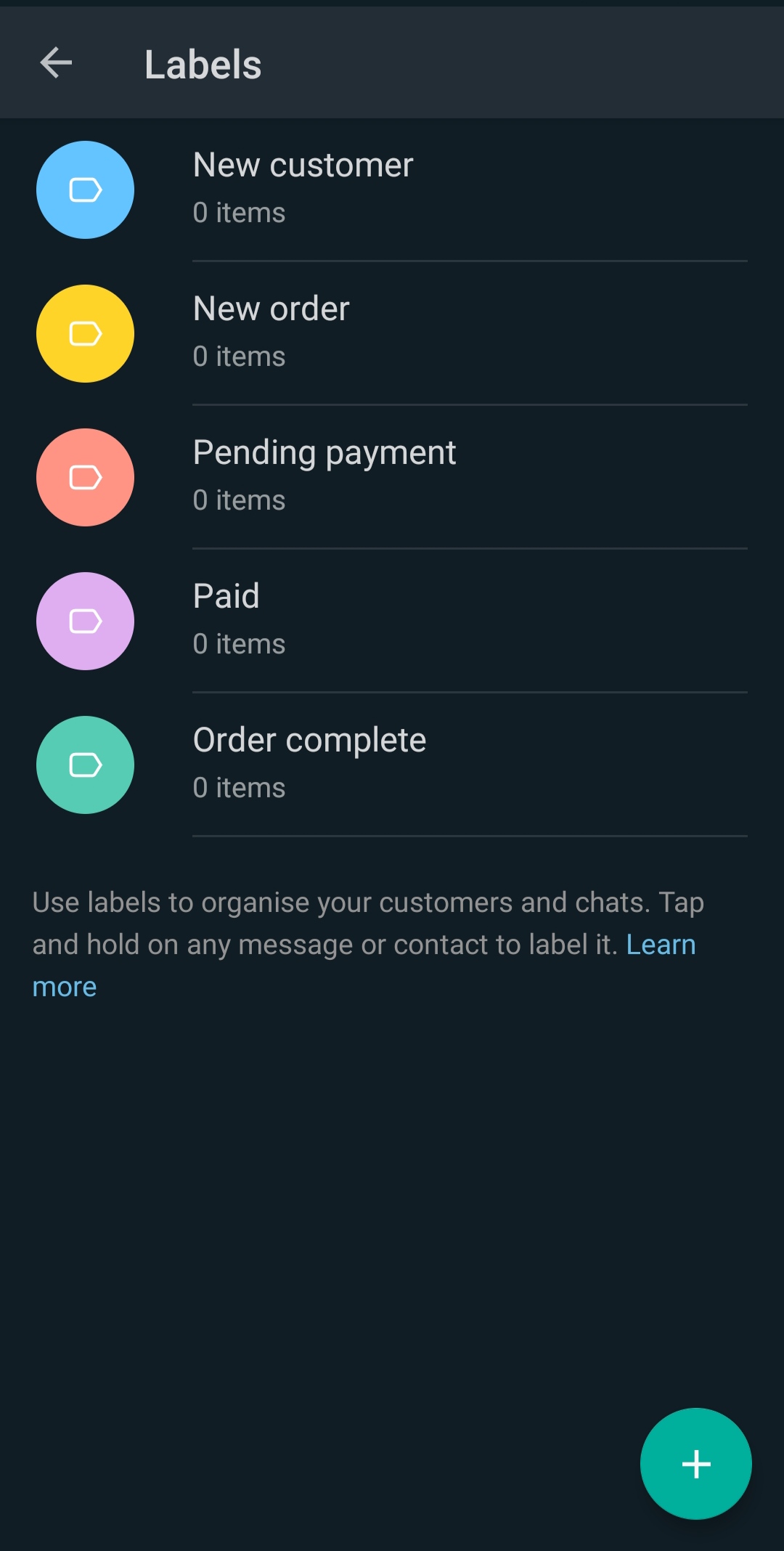Follow the Learn more link

click(660, 945)
